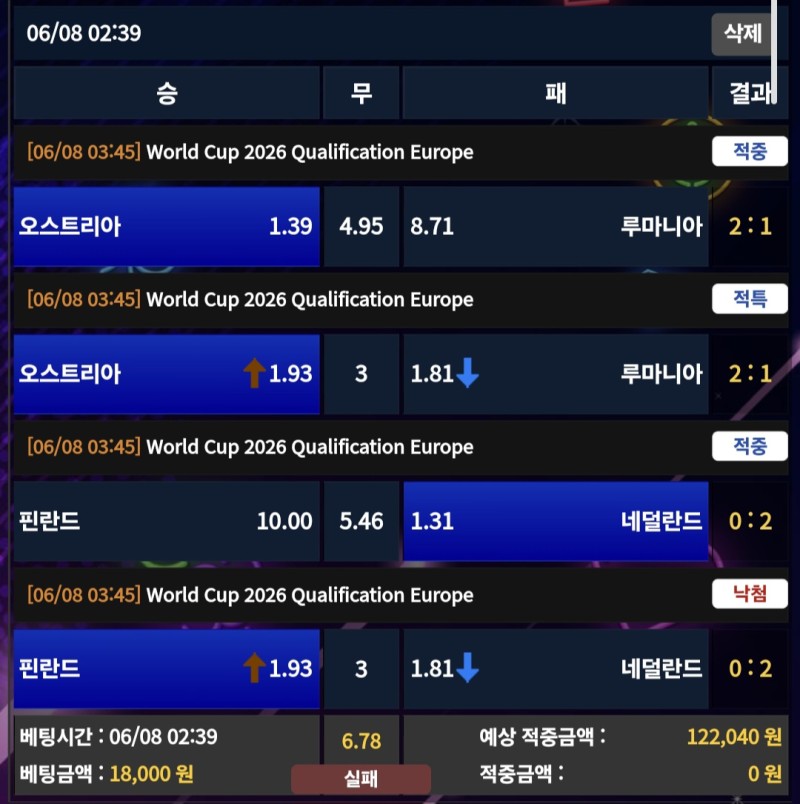Tap the 삭제 button to delete this bet slip

(742, 34)
